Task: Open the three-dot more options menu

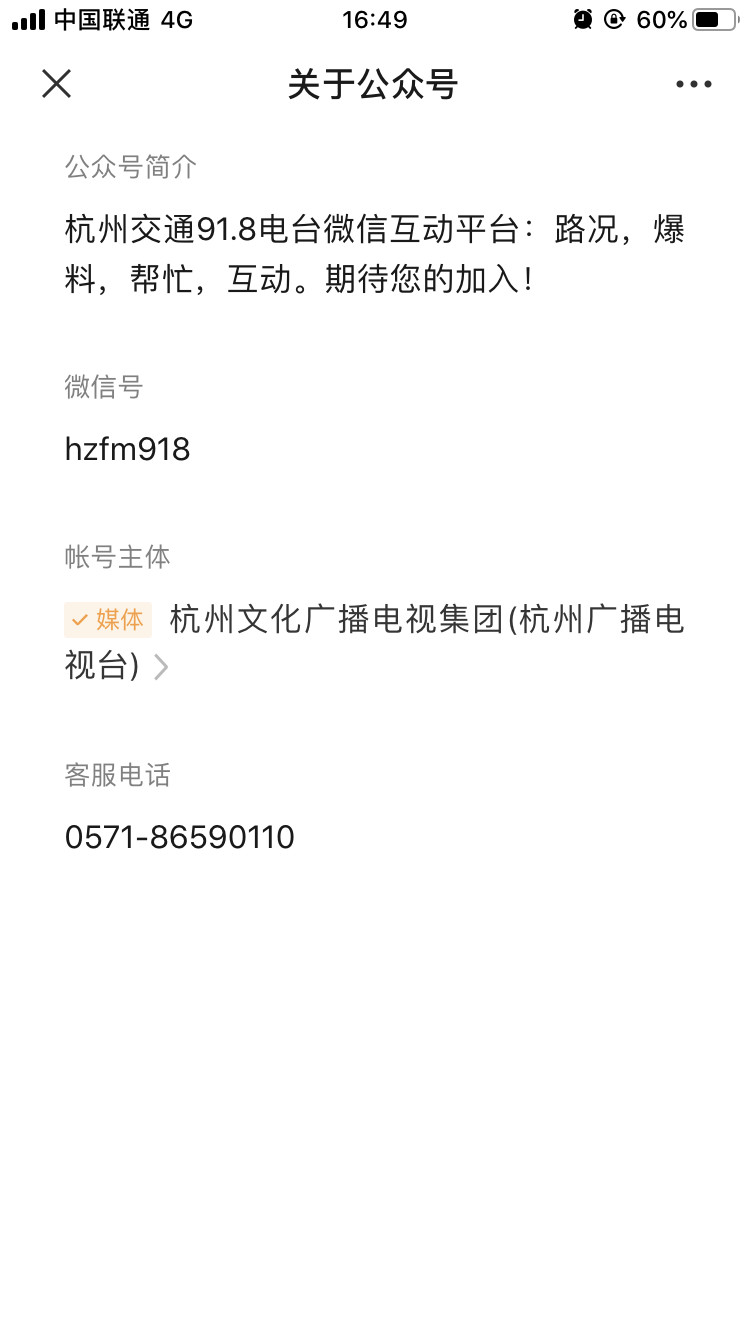Action: [x=693, y=85]
